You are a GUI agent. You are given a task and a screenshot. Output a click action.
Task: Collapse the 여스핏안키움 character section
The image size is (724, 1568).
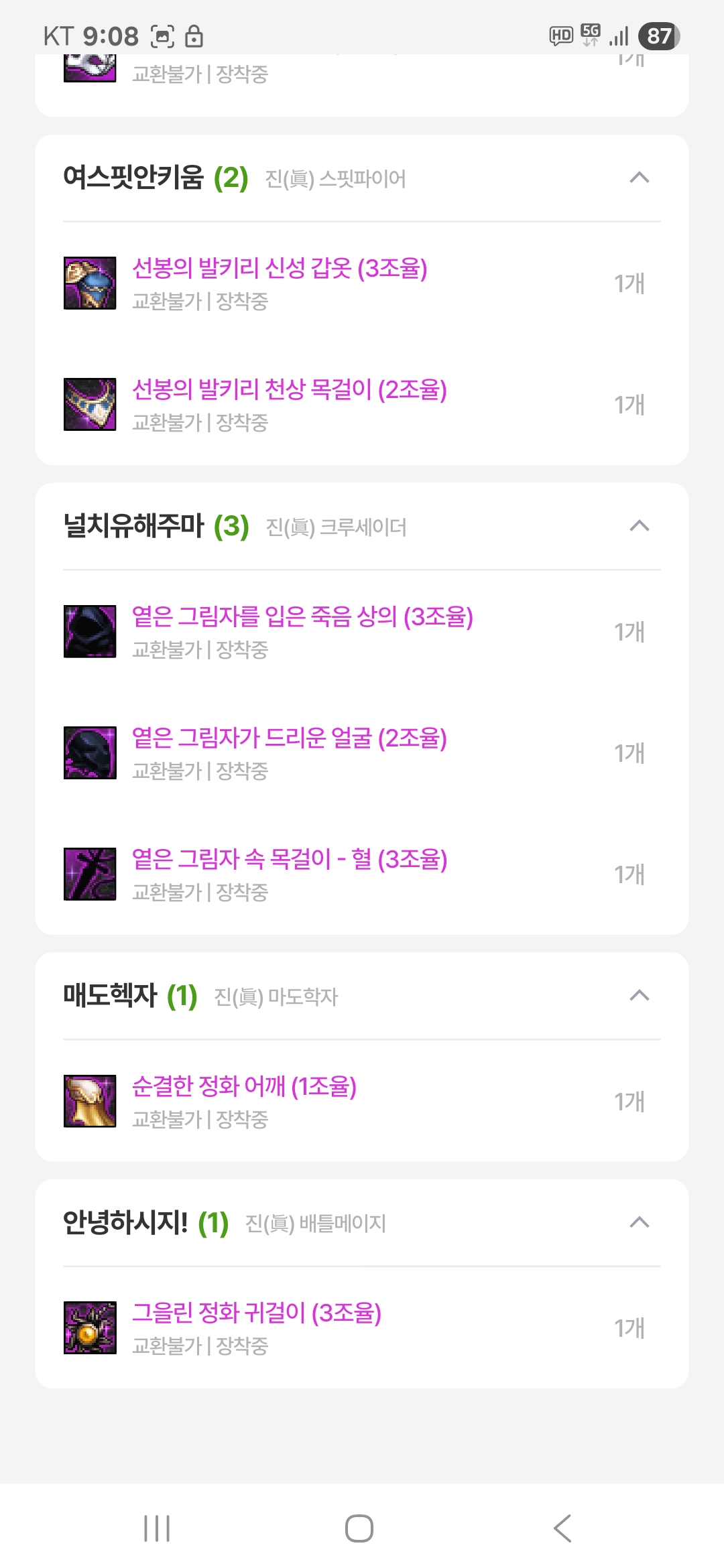coord(640,178)
